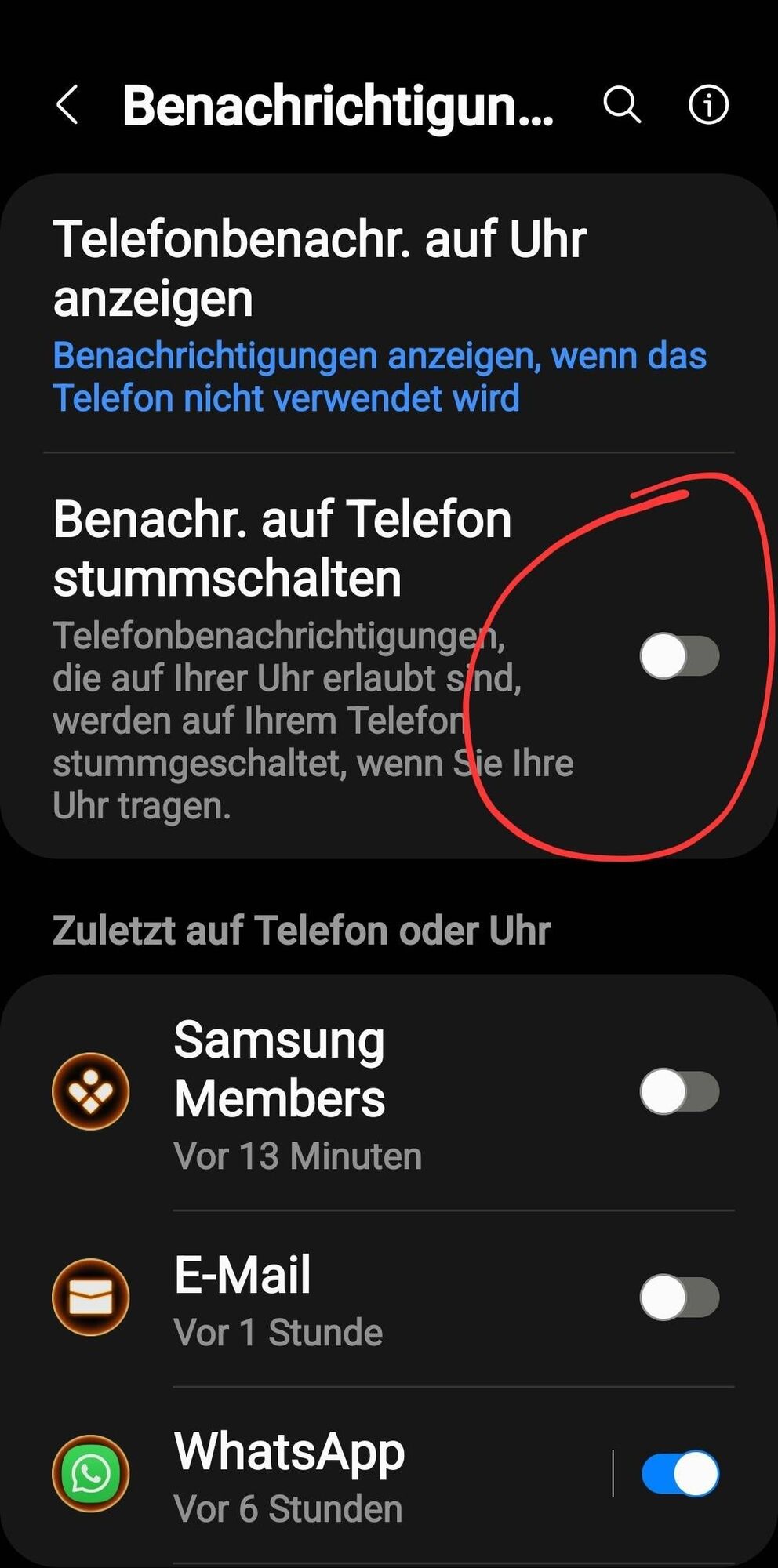This screenshot has height=1568, width=778.
Task: Turn on Samsung Members notifications
Action: pos(679,1091)
